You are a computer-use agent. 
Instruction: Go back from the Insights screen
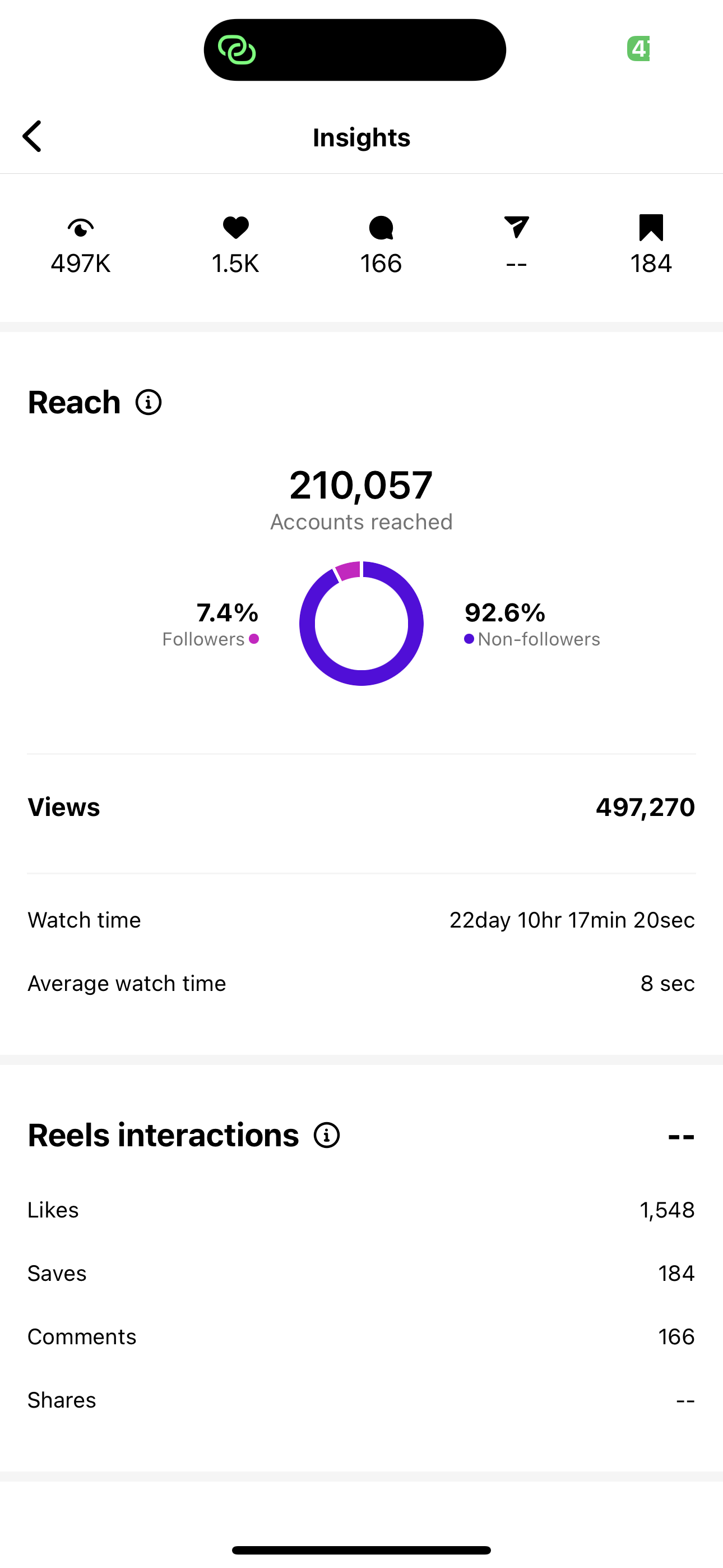(33, 136)
